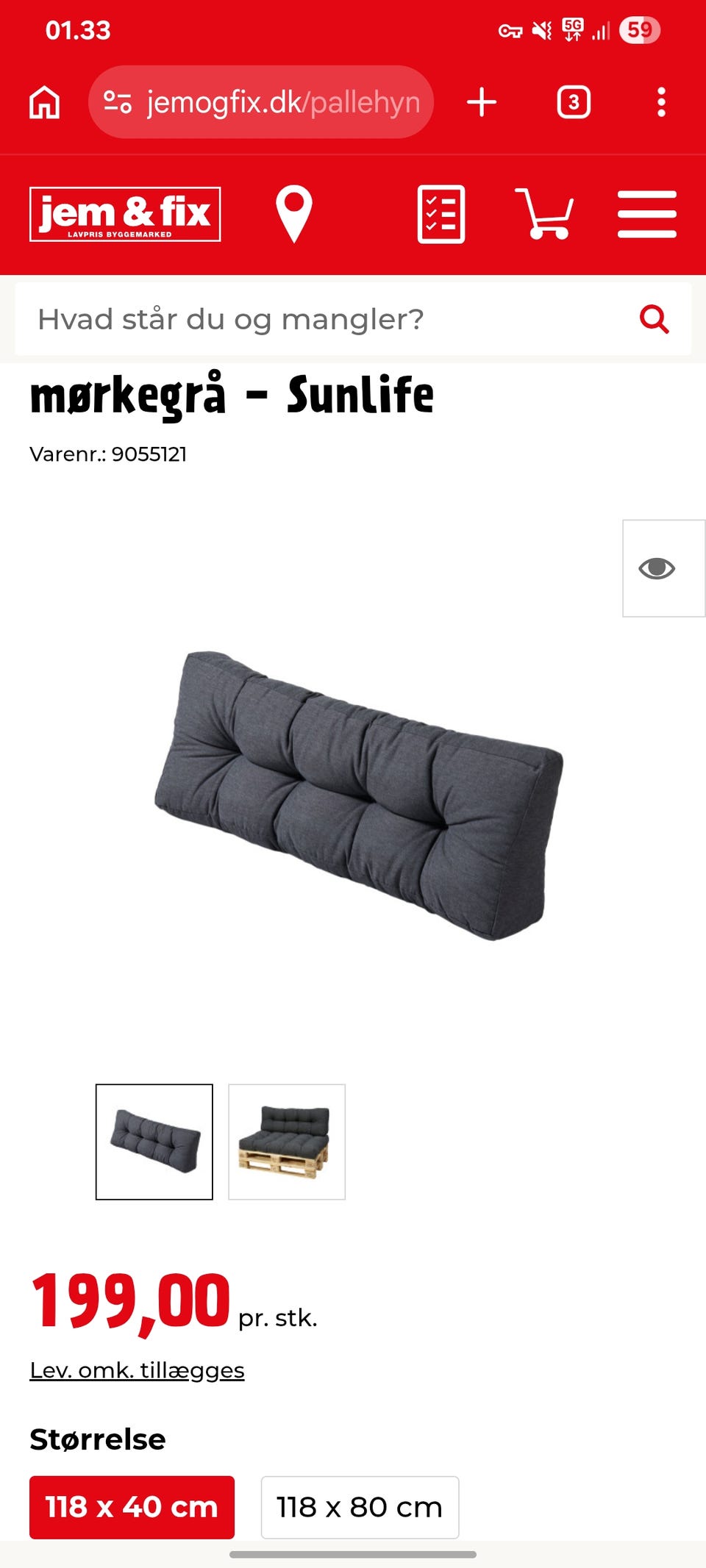Screen dimensions: 706x1568
Task: Open the browser overflow menu
Action: click(x=661, y=102)
